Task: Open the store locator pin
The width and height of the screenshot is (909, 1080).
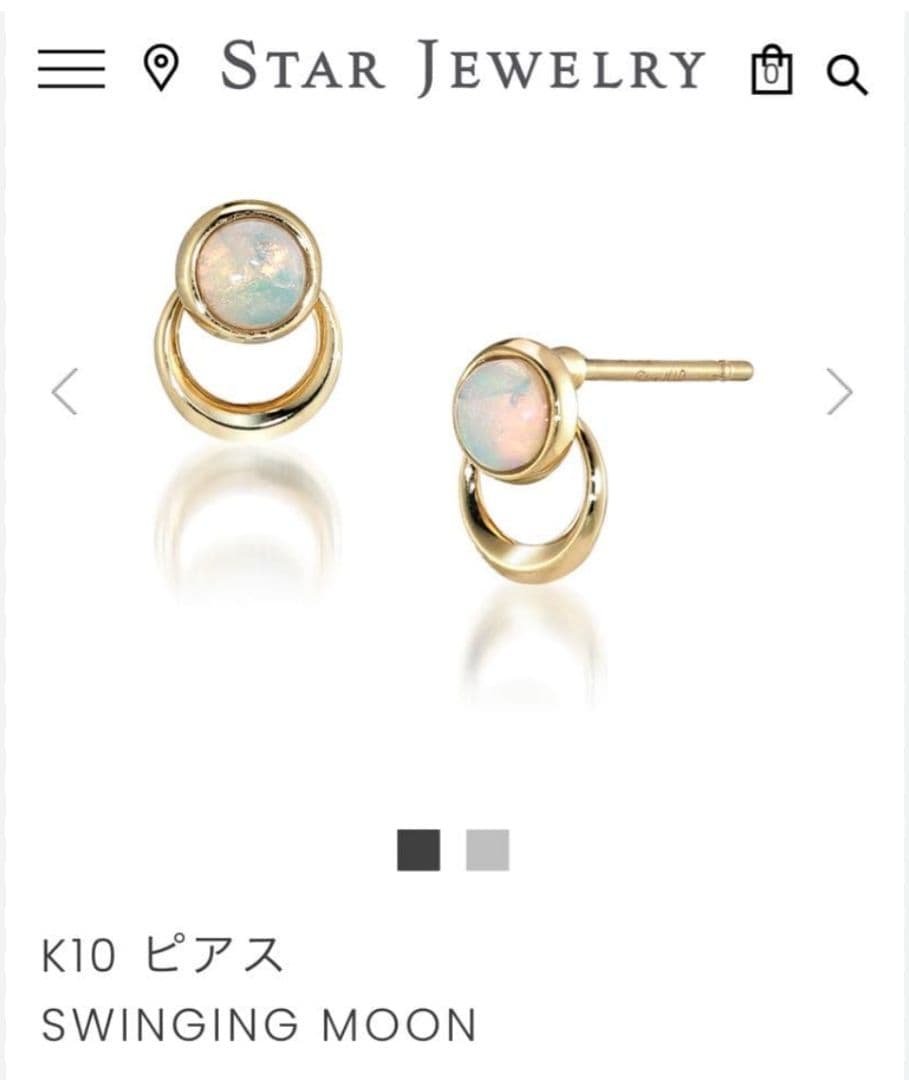Action: coord(160,68)
